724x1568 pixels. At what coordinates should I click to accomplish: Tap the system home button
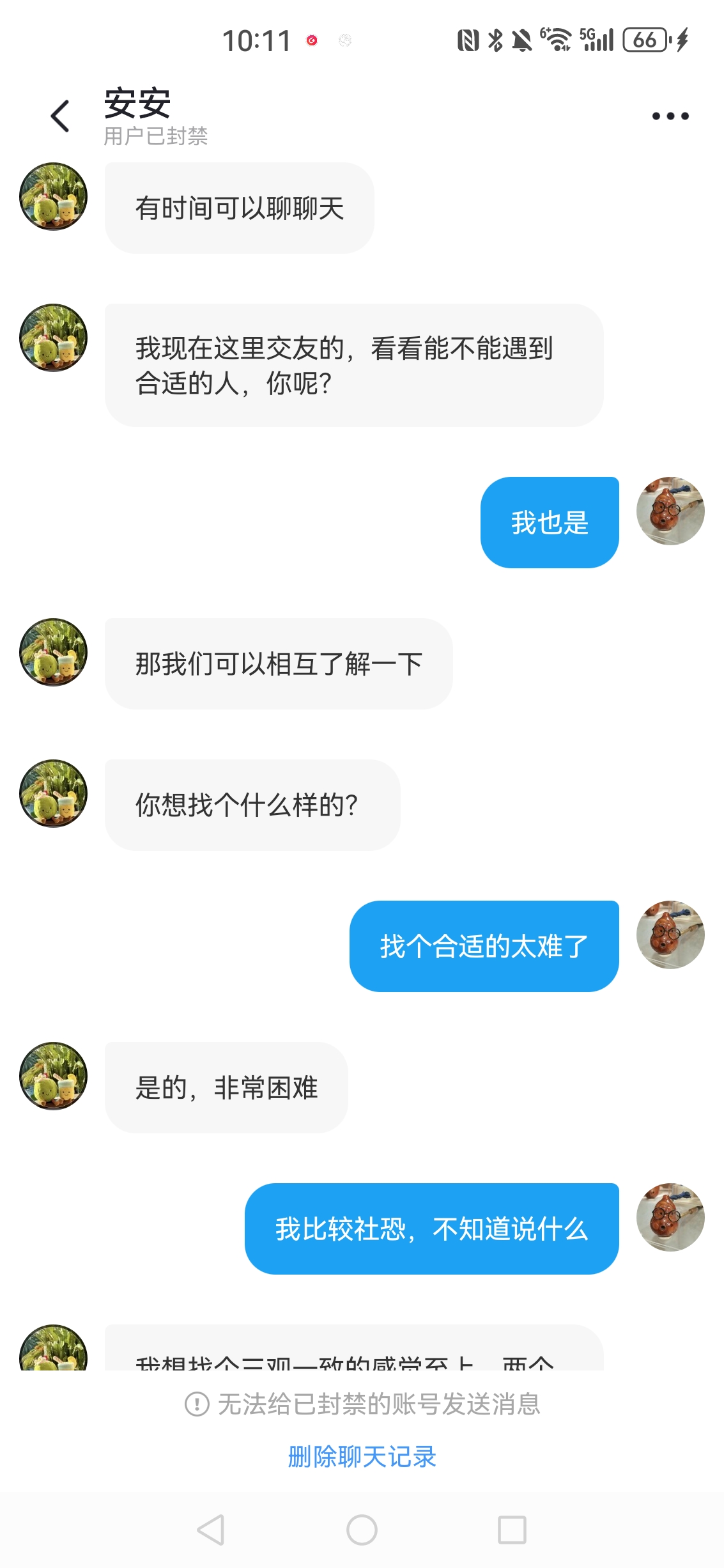click(x=362, y=1530)
